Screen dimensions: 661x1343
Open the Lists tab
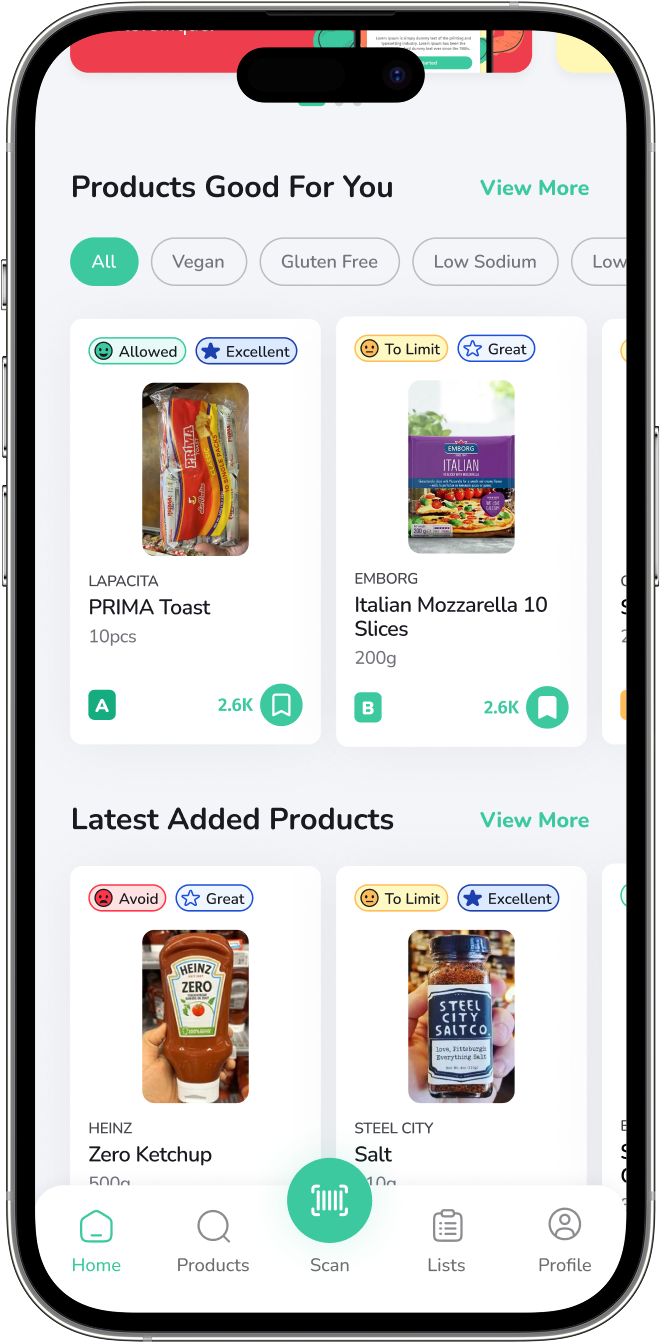(446, 1240)
